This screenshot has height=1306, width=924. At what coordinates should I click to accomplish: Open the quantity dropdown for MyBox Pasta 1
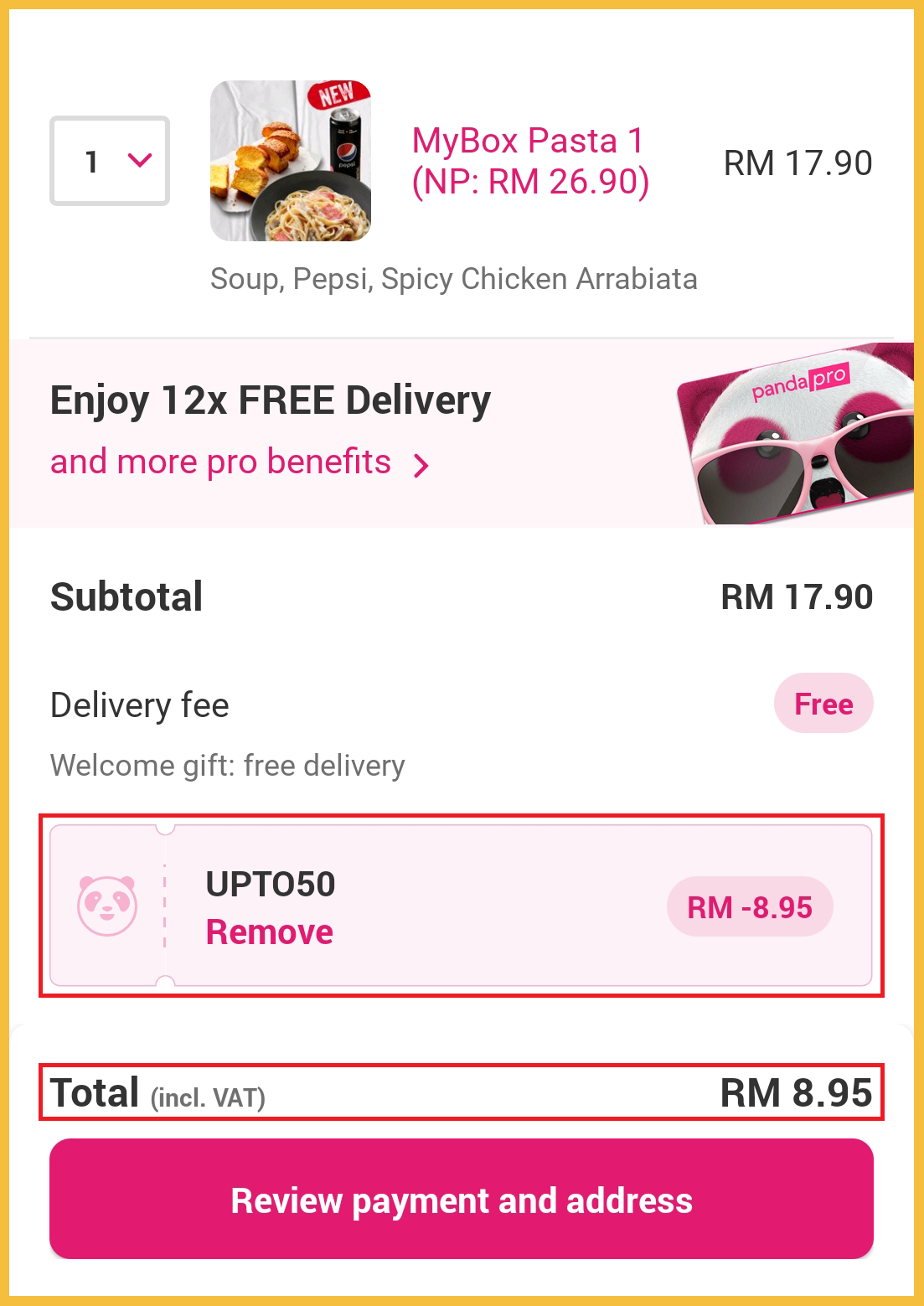pos(110,161)
